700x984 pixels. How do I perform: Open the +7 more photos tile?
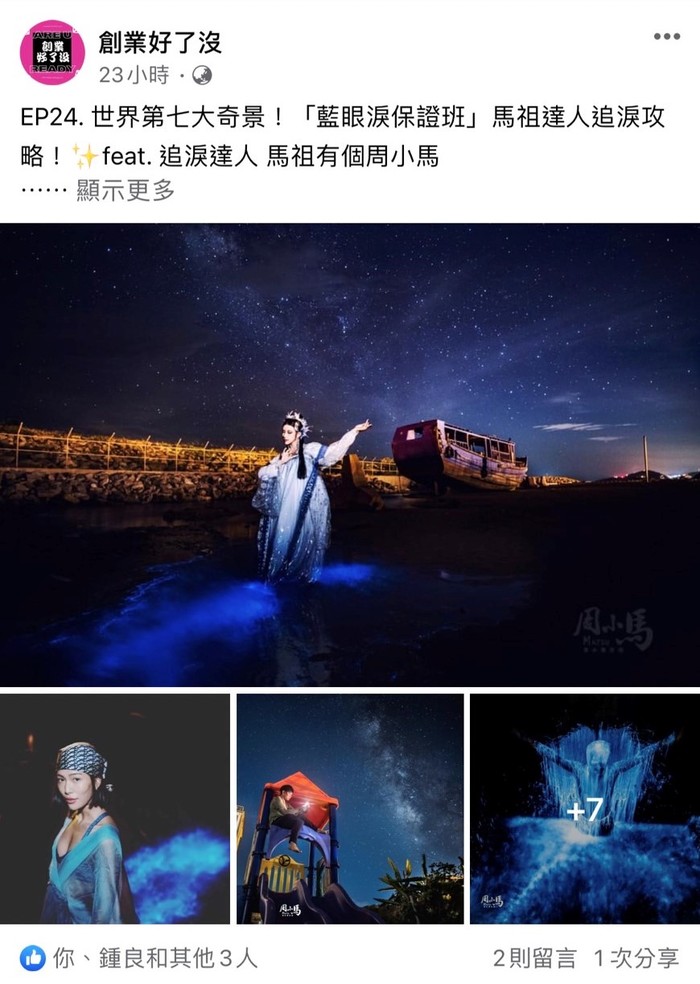584,808
